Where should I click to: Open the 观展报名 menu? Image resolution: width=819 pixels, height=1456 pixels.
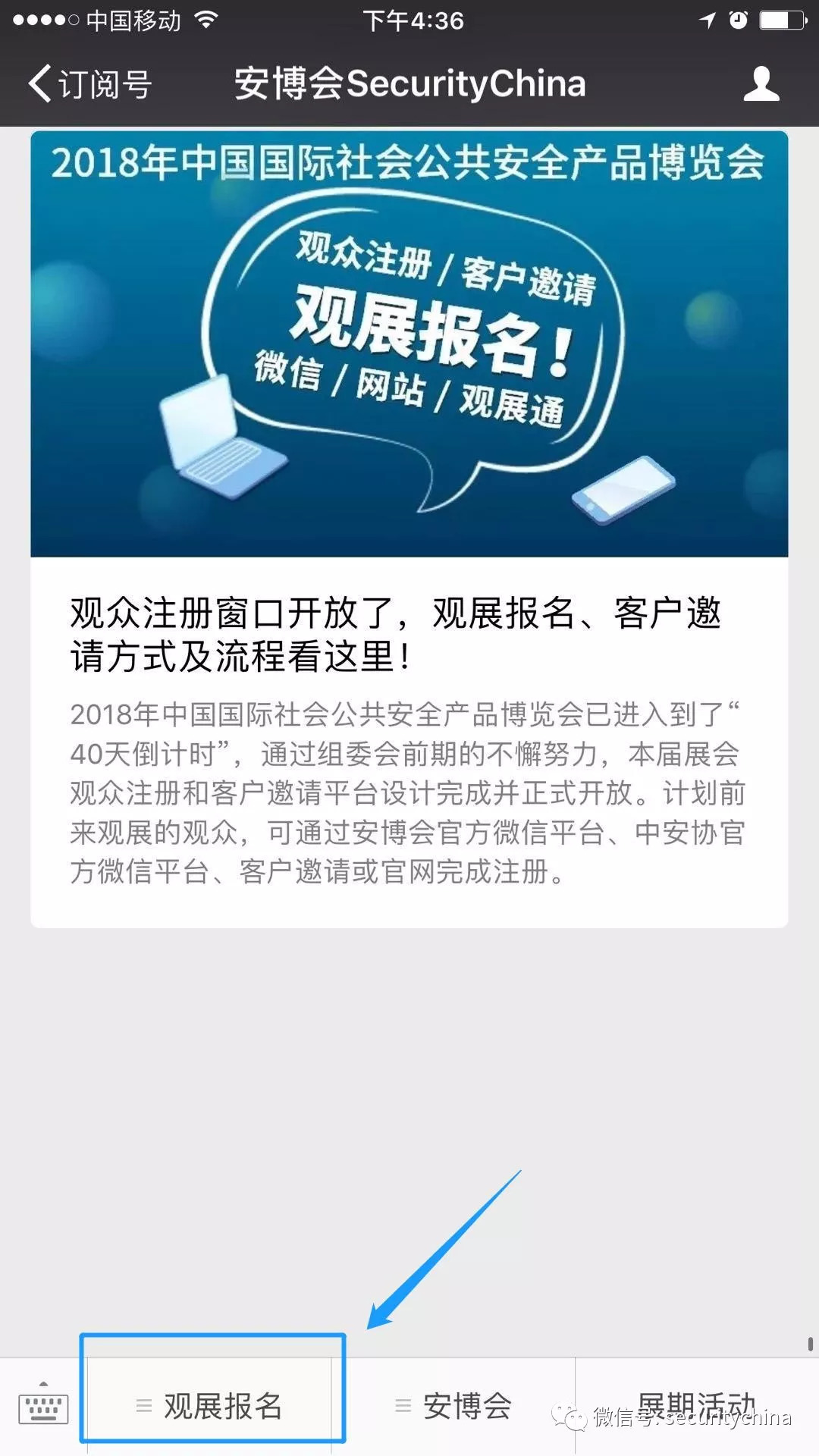tap(211, 1406)
